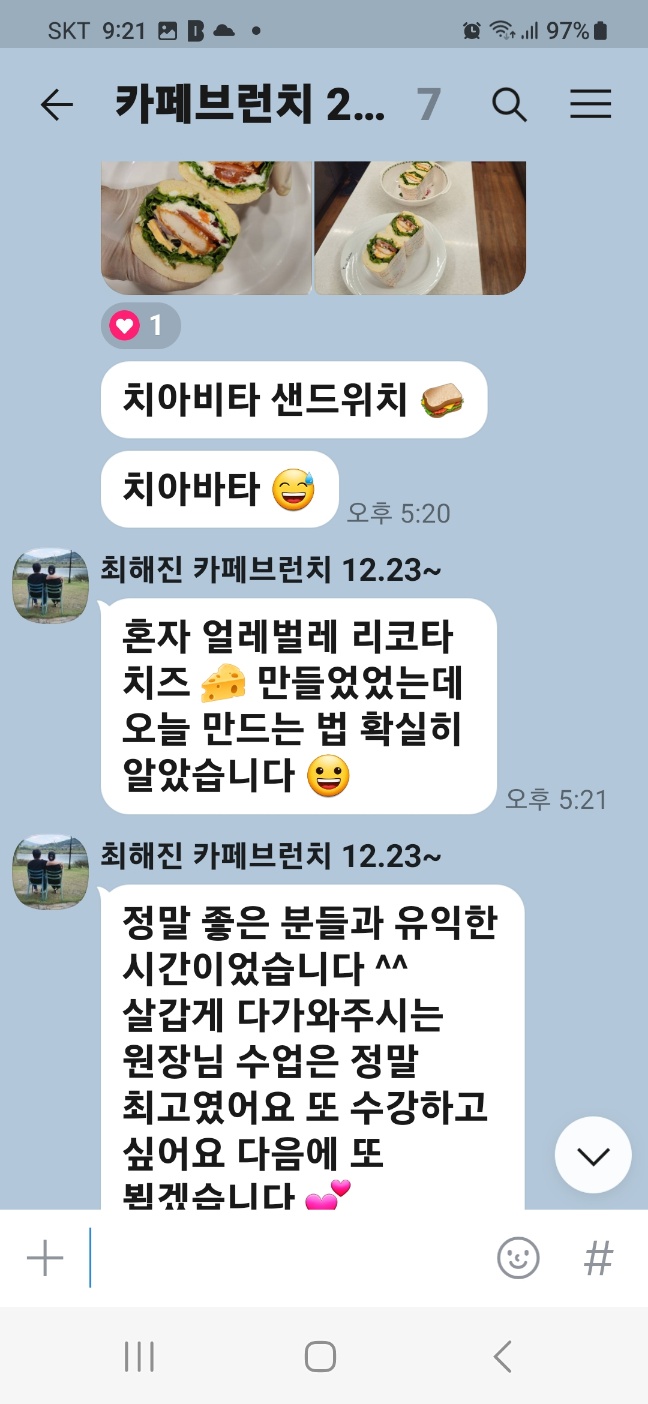Go back to the chat list
Image resolution: width=648 pixels, height=1404 pixels.
point(57,105)
